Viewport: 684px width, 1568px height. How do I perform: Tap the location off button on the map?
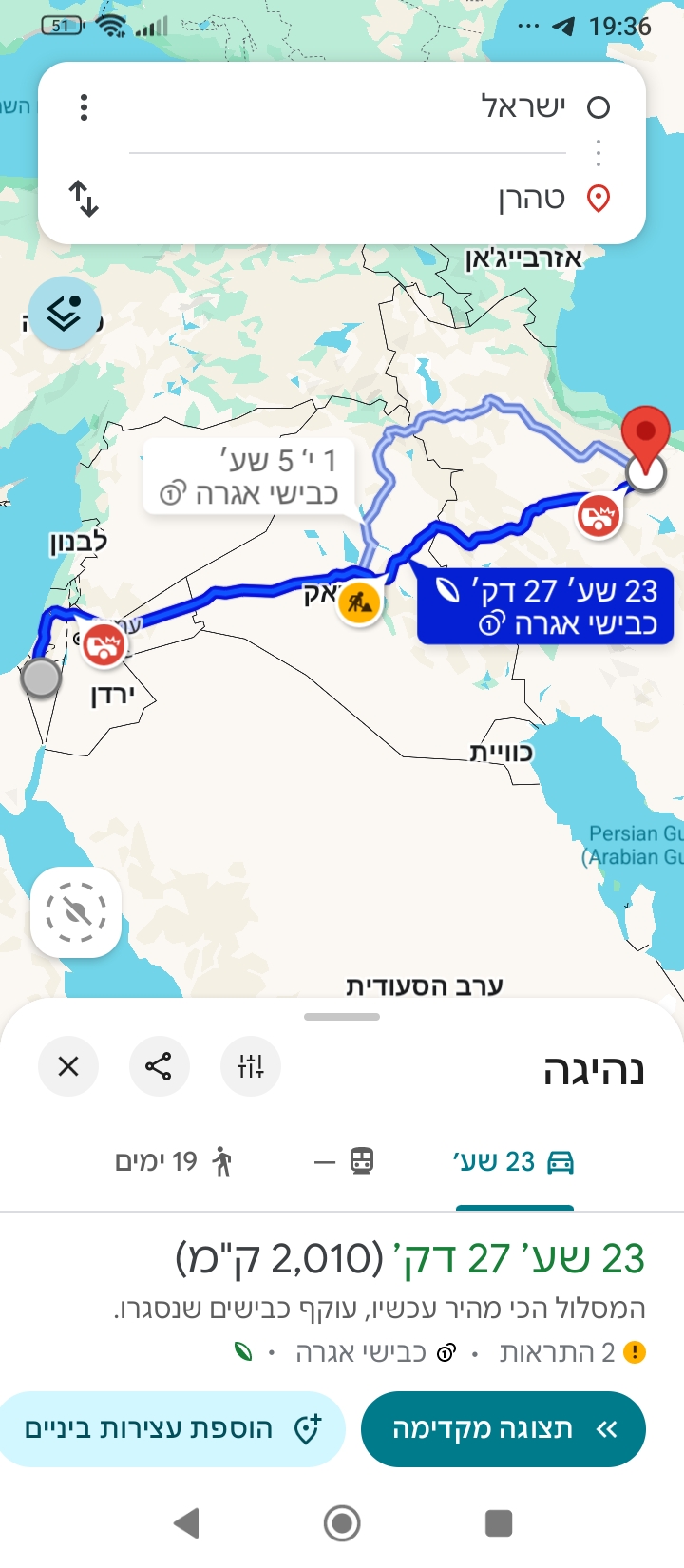tap(76, 912)
